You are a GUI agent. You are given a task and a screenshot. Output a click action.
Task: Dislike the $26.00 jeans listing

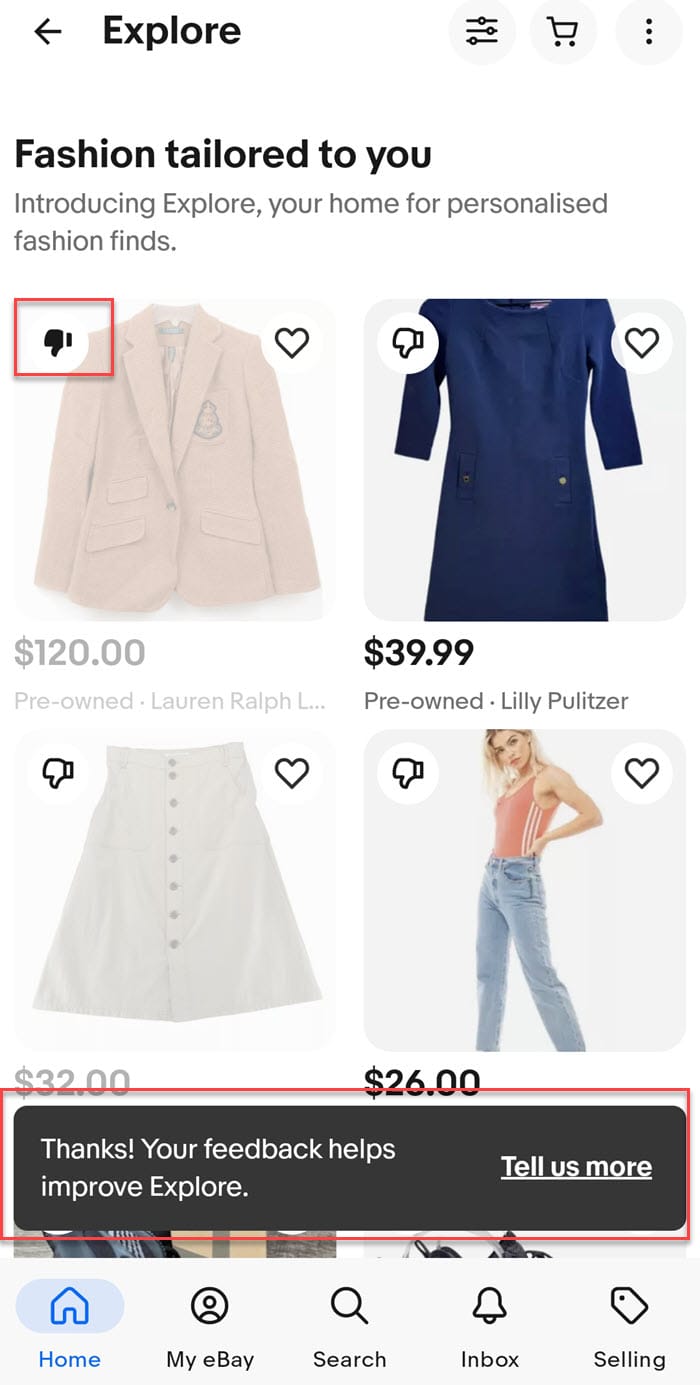(408, 773)
